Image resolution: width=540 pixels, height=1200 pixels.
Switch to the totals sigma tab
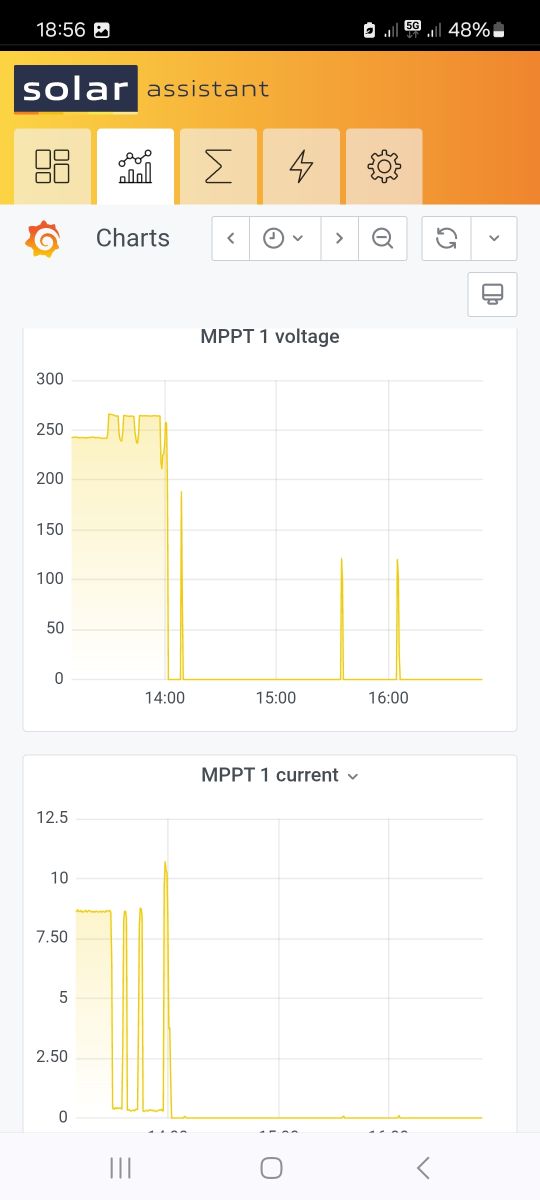218,166
